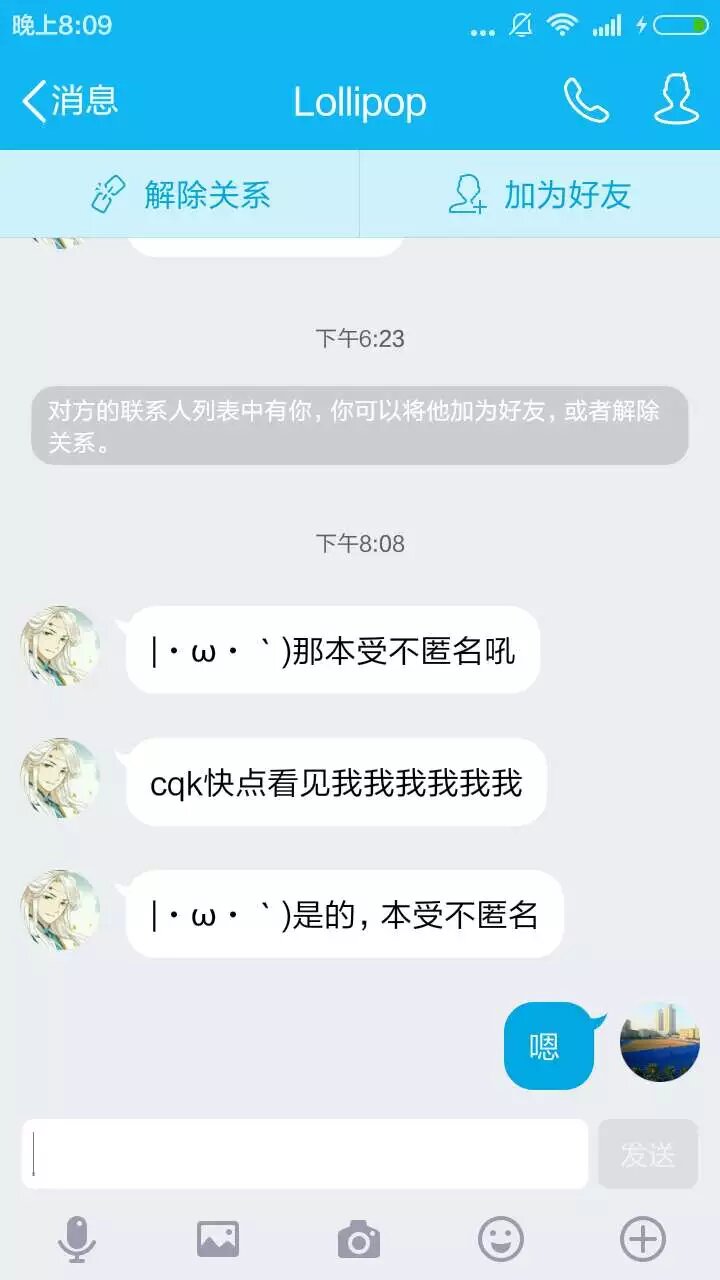
Task: Open more attachment options plus icon
Action: pos(643,1240)
